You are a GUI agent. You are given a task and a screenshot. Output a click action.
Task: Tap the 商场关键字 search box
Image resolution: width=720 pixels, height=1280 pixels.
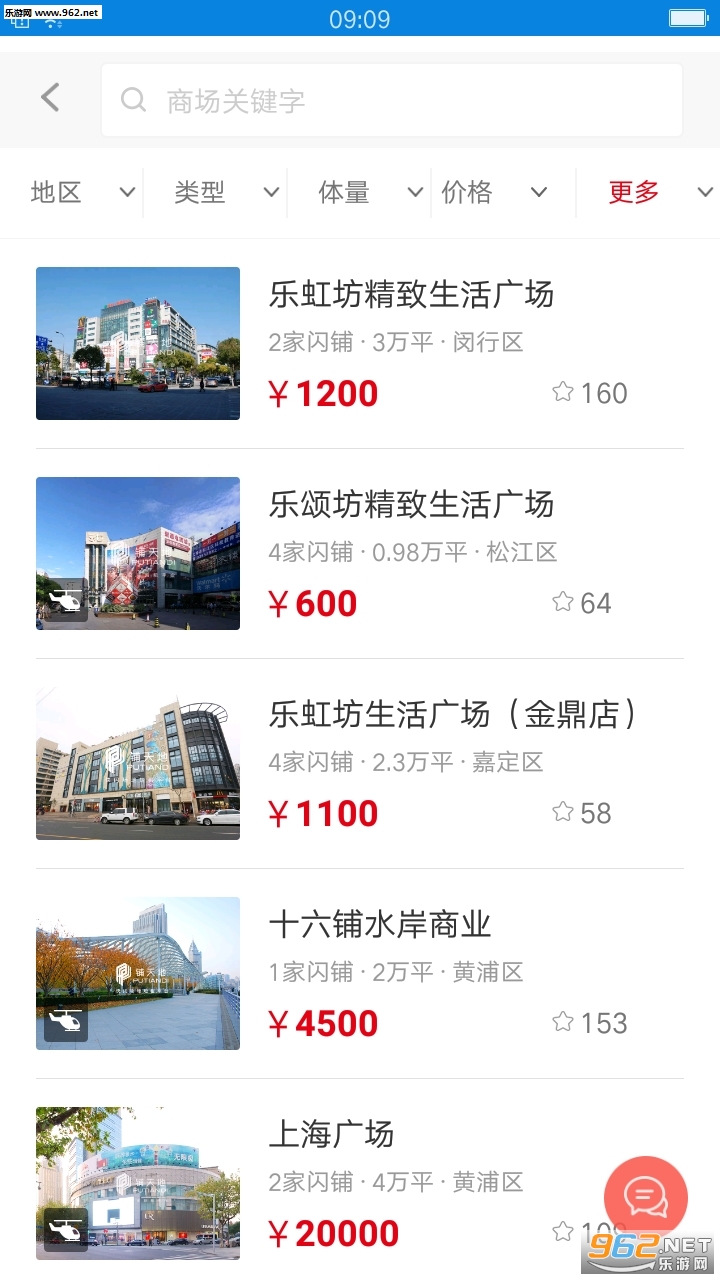pyautogui.click(x=392, y=100)
